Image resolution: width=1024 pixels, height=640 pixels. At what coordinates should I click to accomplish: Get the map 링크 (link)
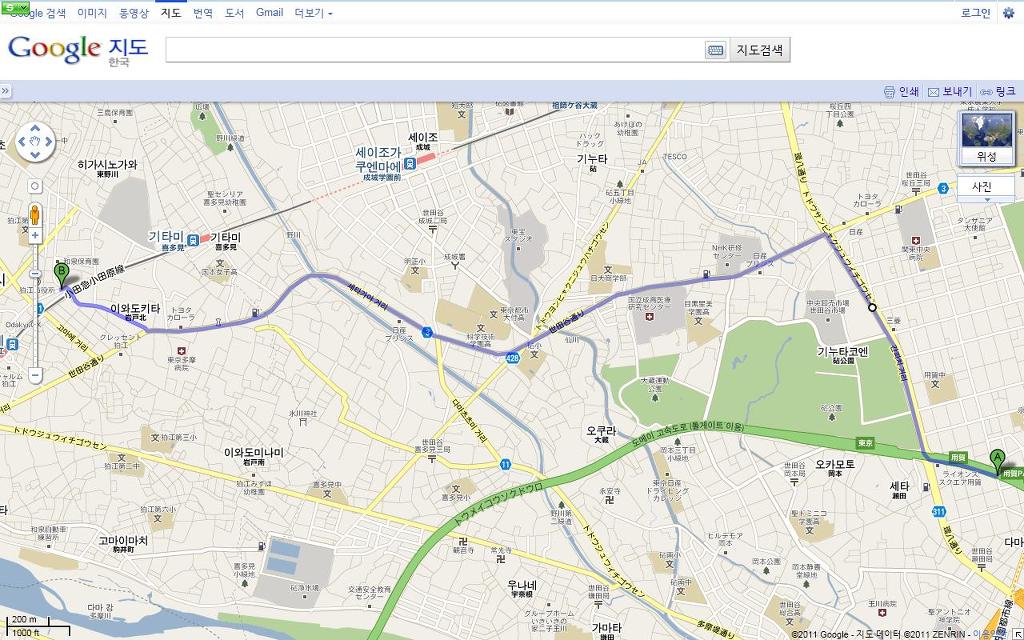pyautogui.click(x=998, y=91)
